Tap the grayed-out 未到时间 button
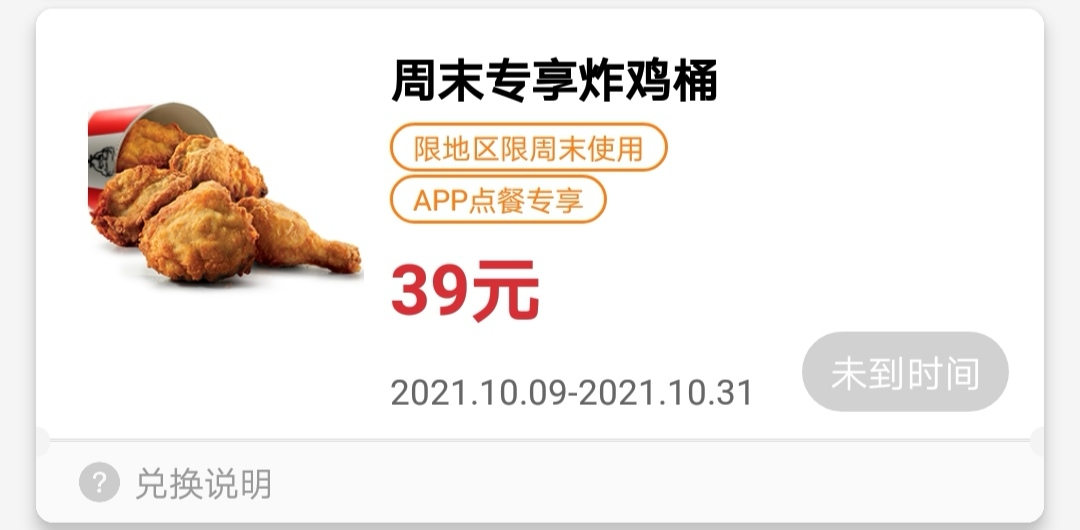This screenshot has width=1080, height=530. (904, 373)
